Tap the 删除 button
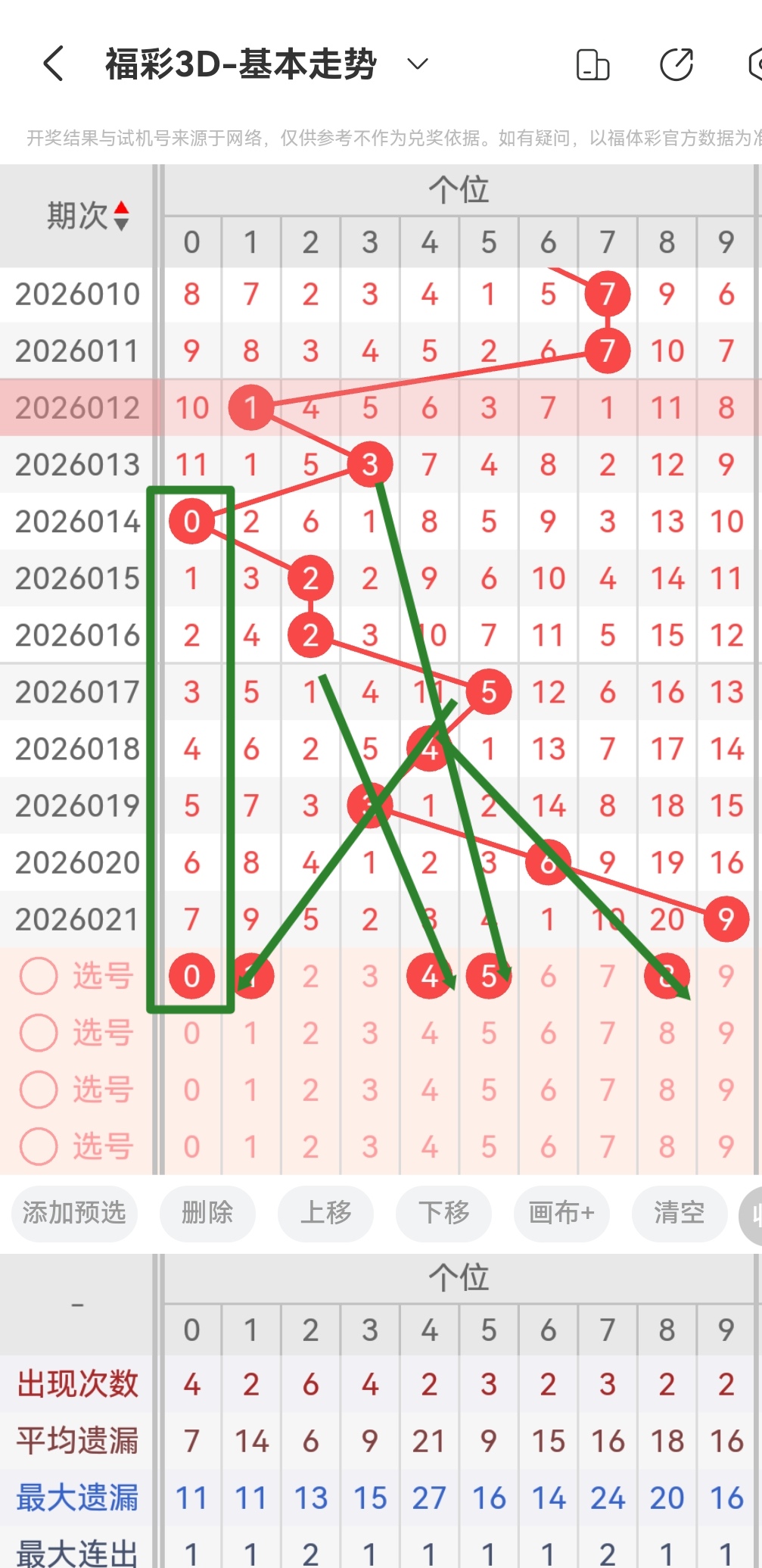762x1568 pixels. pos(207,1214)
